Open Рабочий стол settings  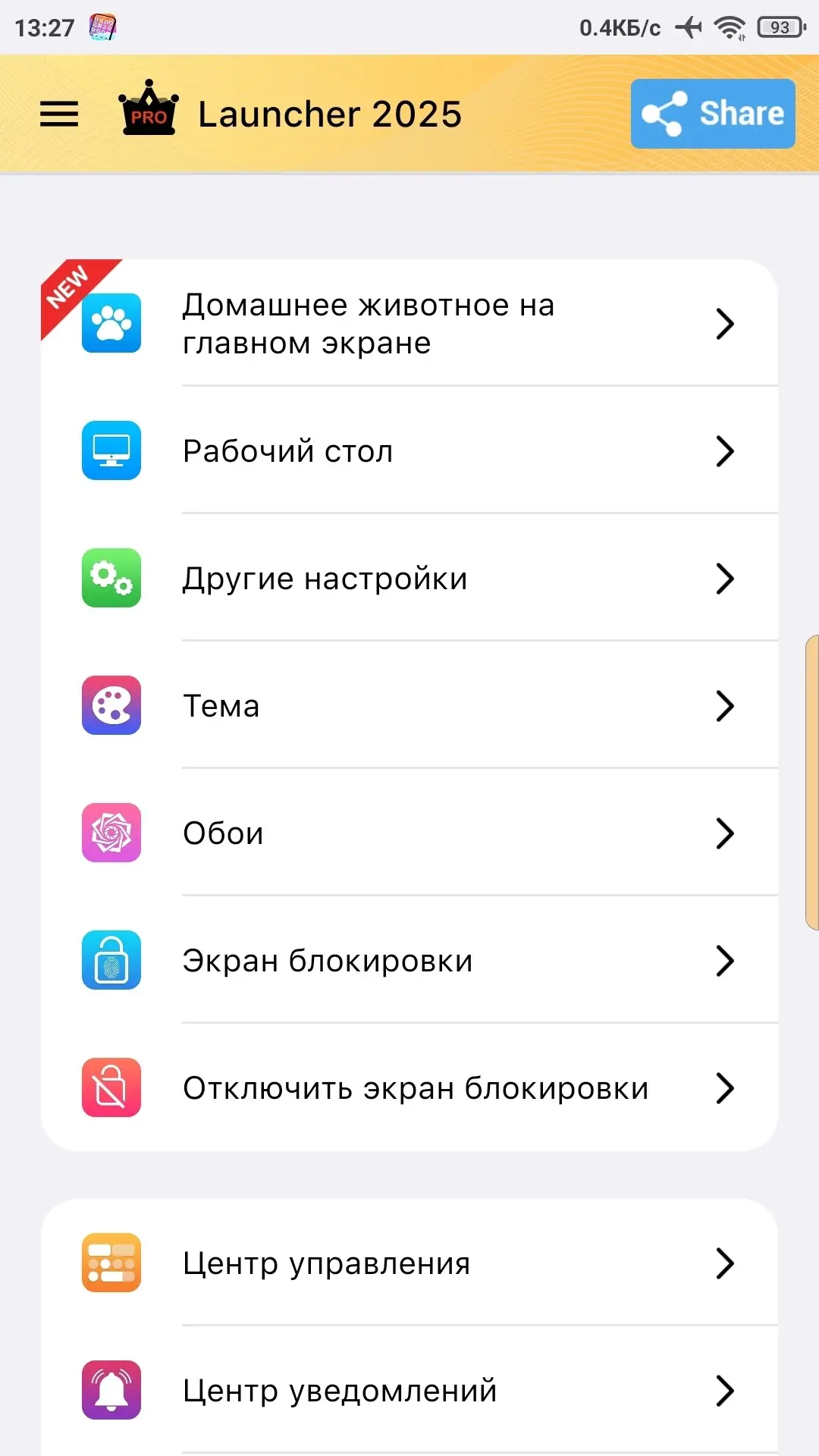click(409, 451)
